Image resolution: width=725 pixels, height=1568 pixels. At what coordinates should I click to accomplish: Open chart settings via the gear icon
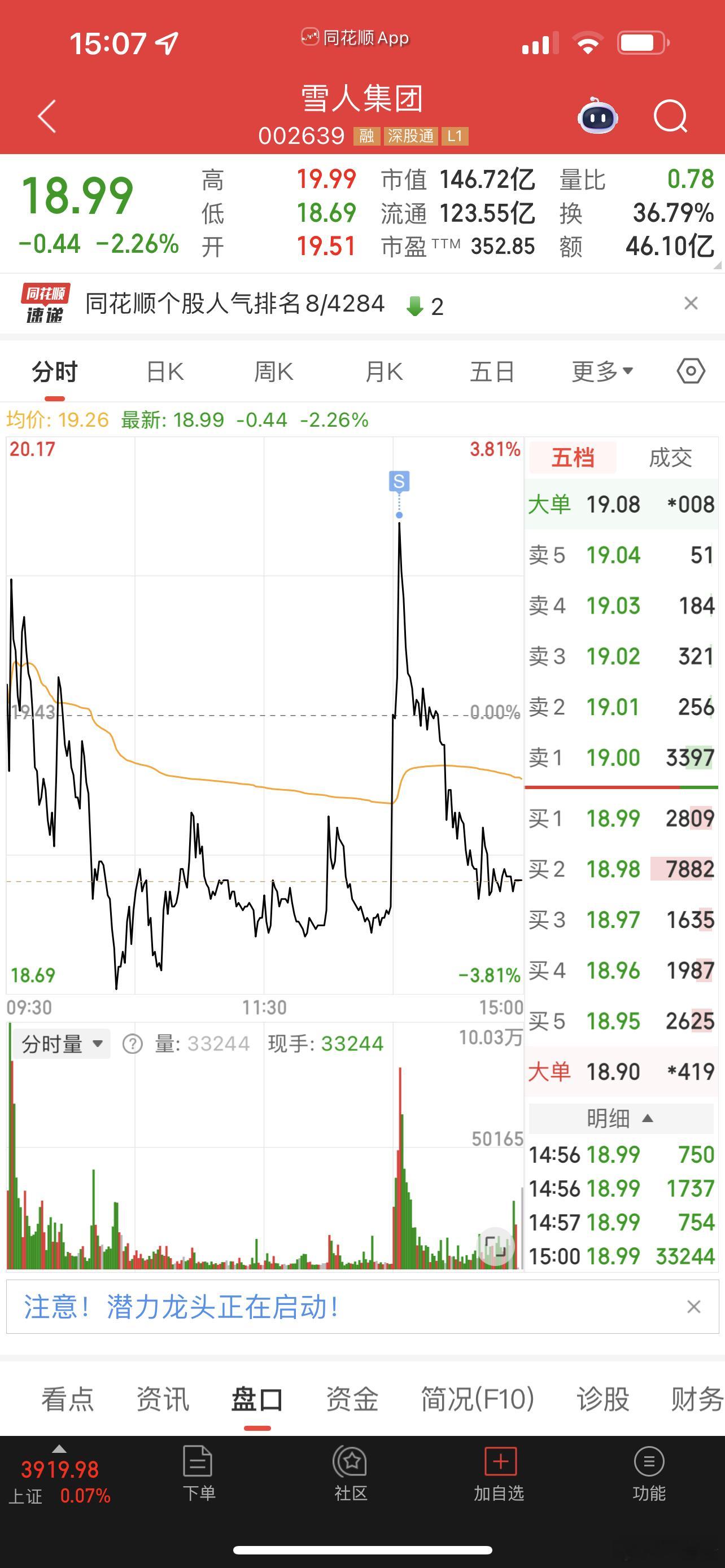691,370
